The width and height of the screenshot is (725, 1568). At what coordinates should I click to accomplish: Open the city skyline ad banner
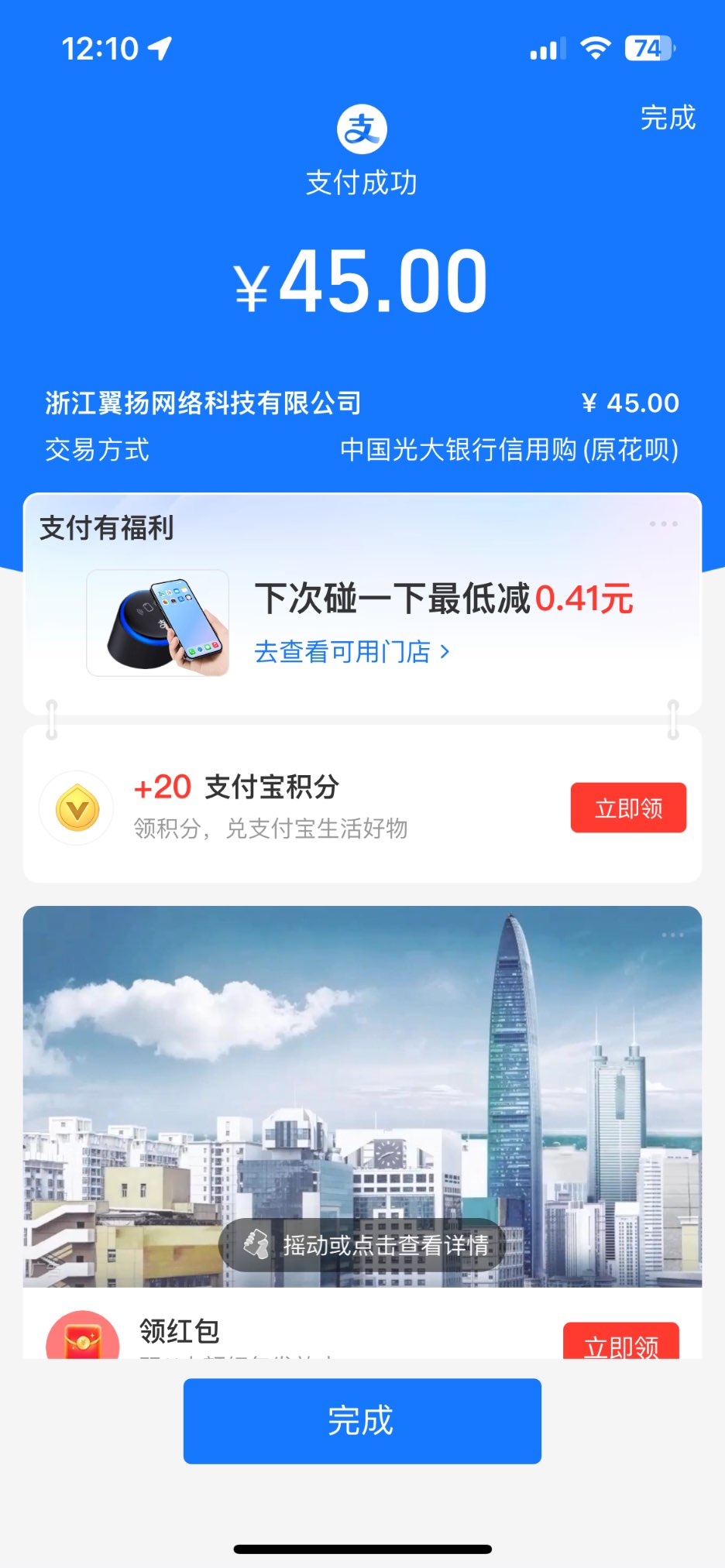362,1069
